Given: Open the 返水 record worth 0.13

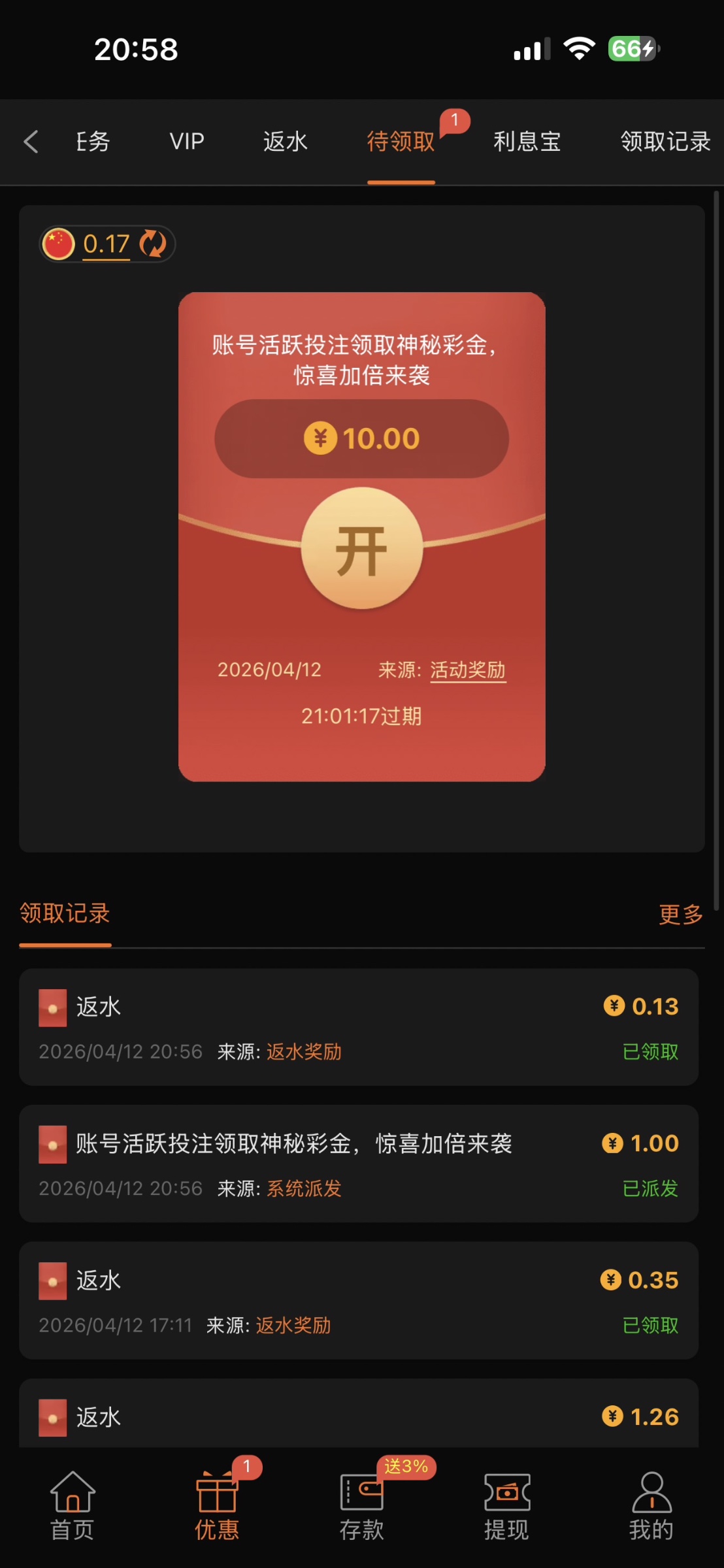Looking at the screenshot, I should coord(358,1027).
